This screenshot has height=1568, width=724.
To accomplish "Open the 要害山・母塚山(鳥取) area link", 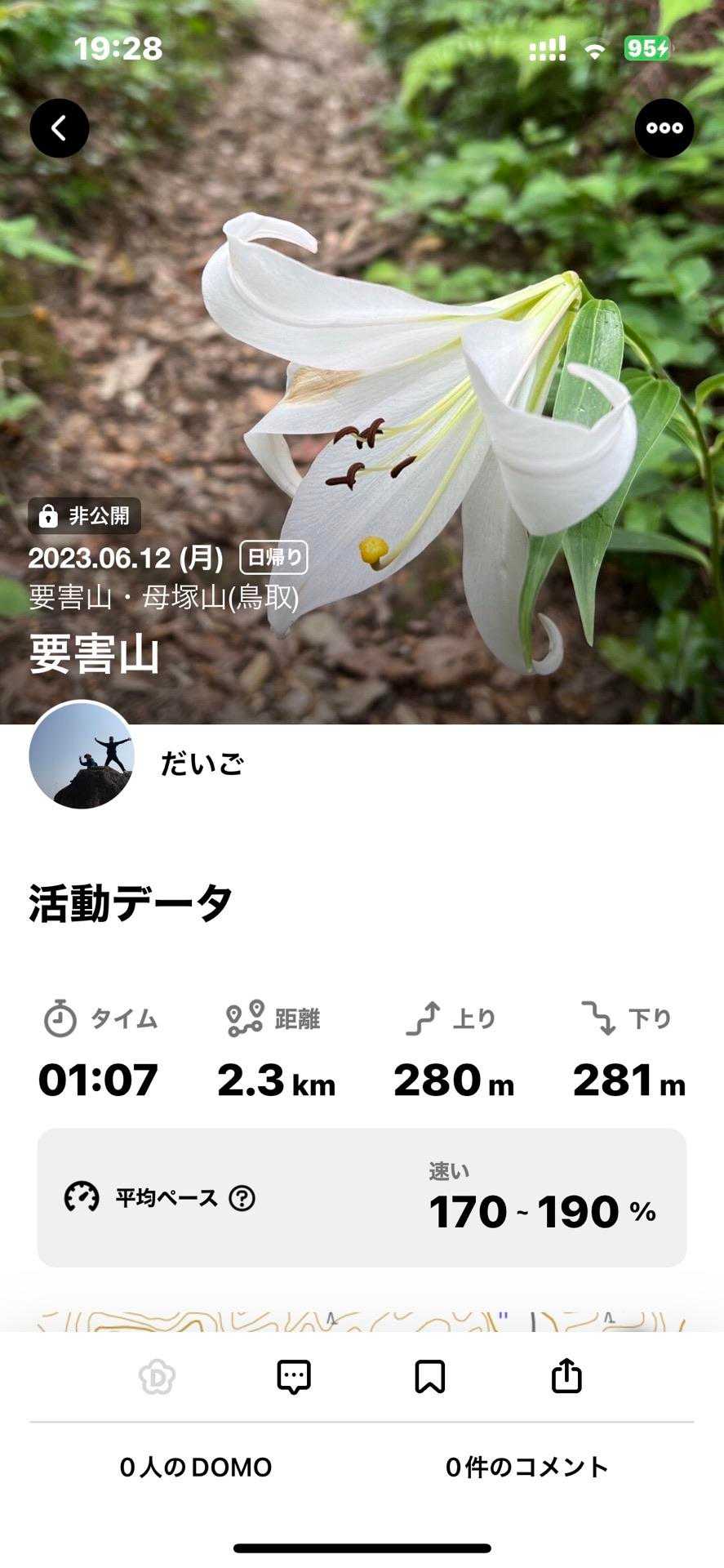I will click(164, 598).
